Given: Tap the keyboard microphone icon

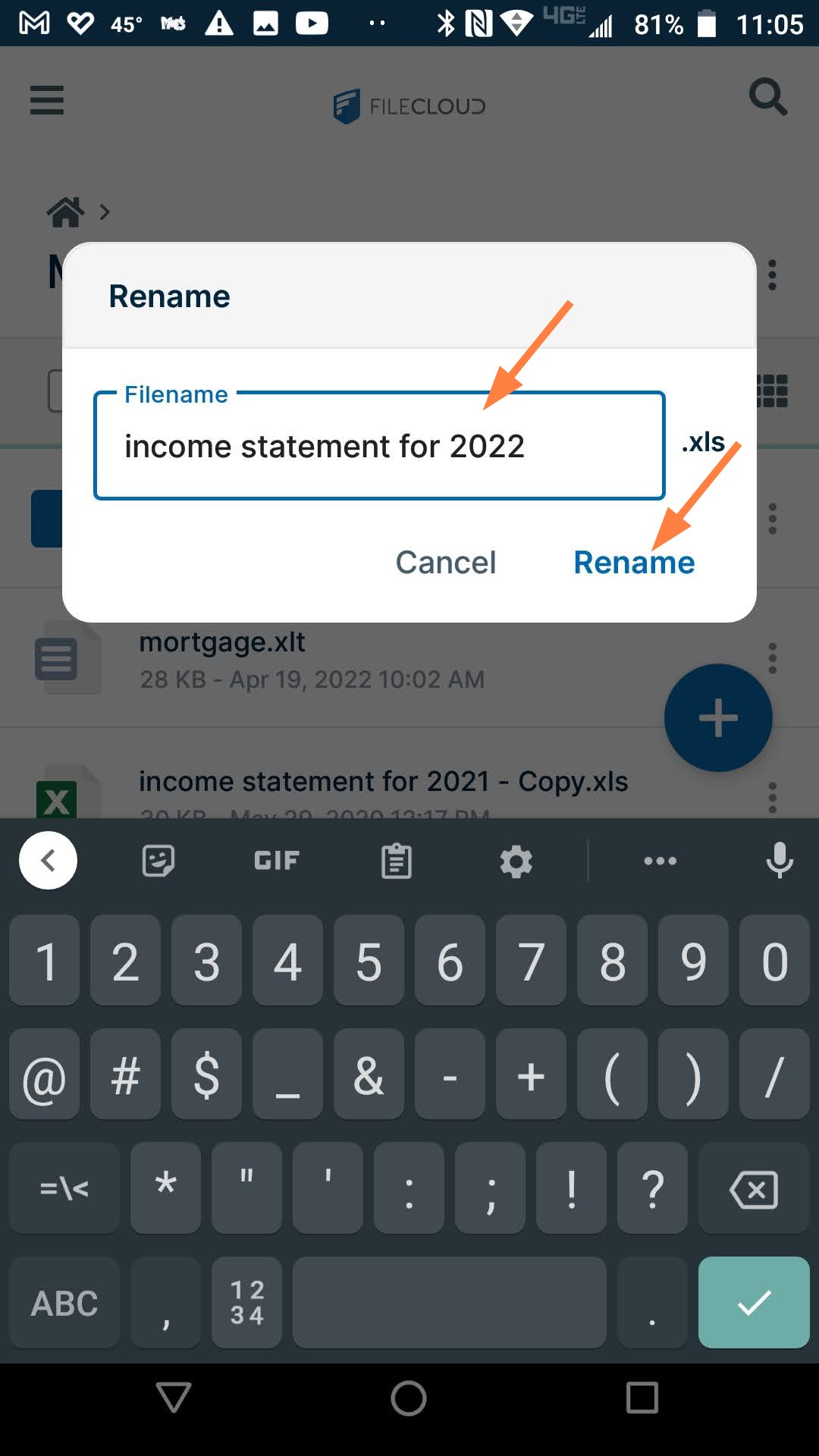Looking at the screenshot, I should coord(779,861).
